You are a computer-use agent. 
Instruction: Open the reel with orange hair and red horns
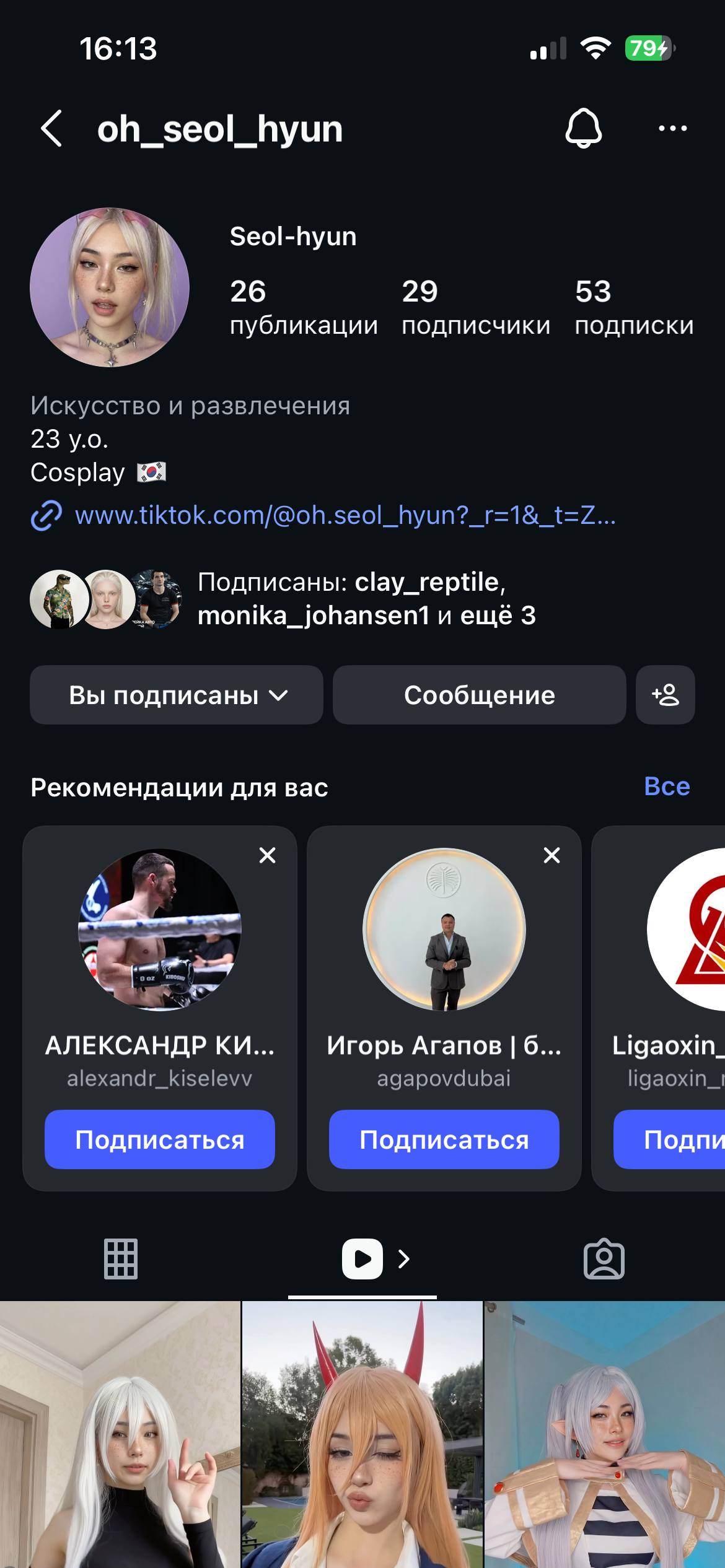pos(362,1437)
